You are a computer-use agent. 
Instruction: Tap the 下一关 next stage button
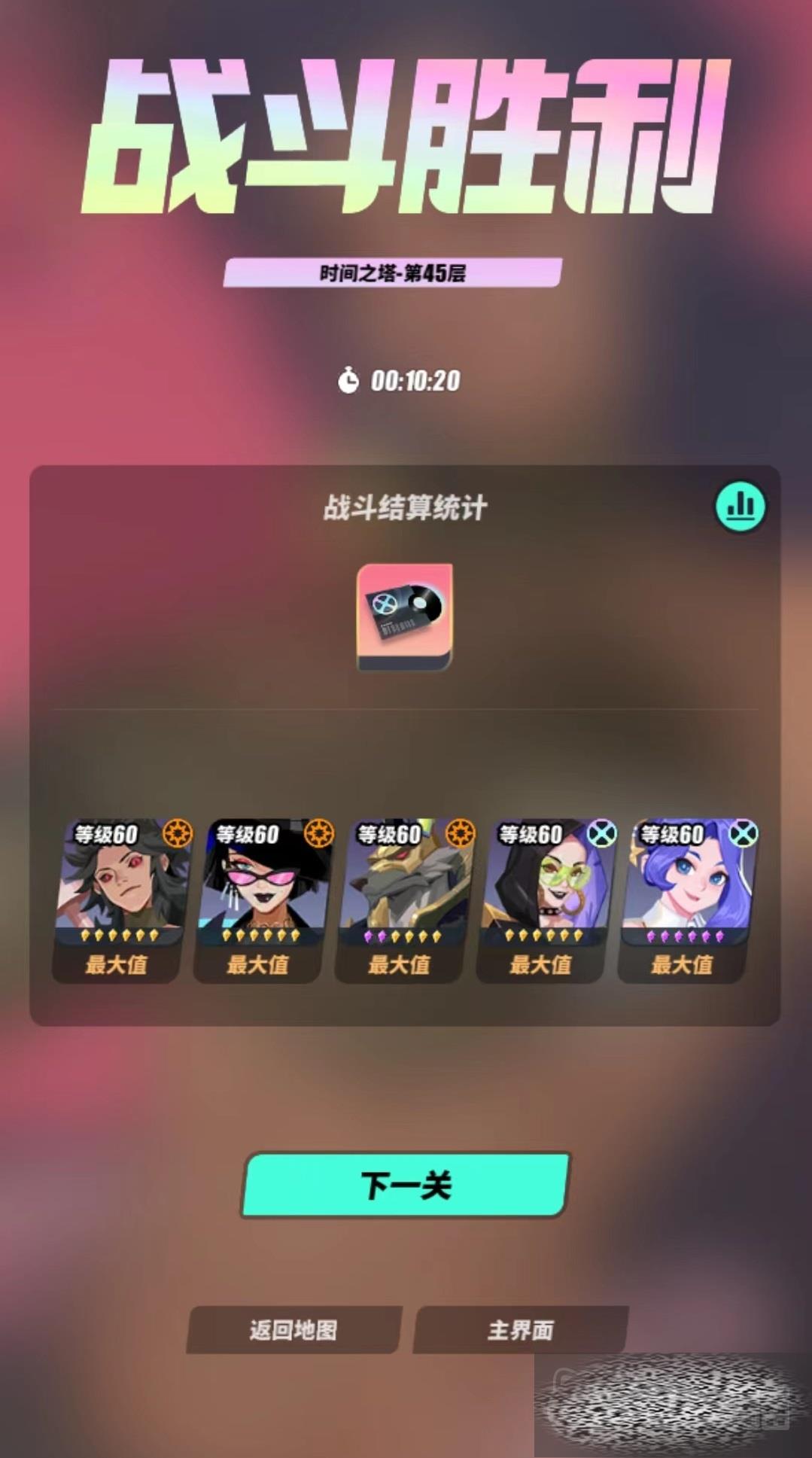(x=406, y=1186)
